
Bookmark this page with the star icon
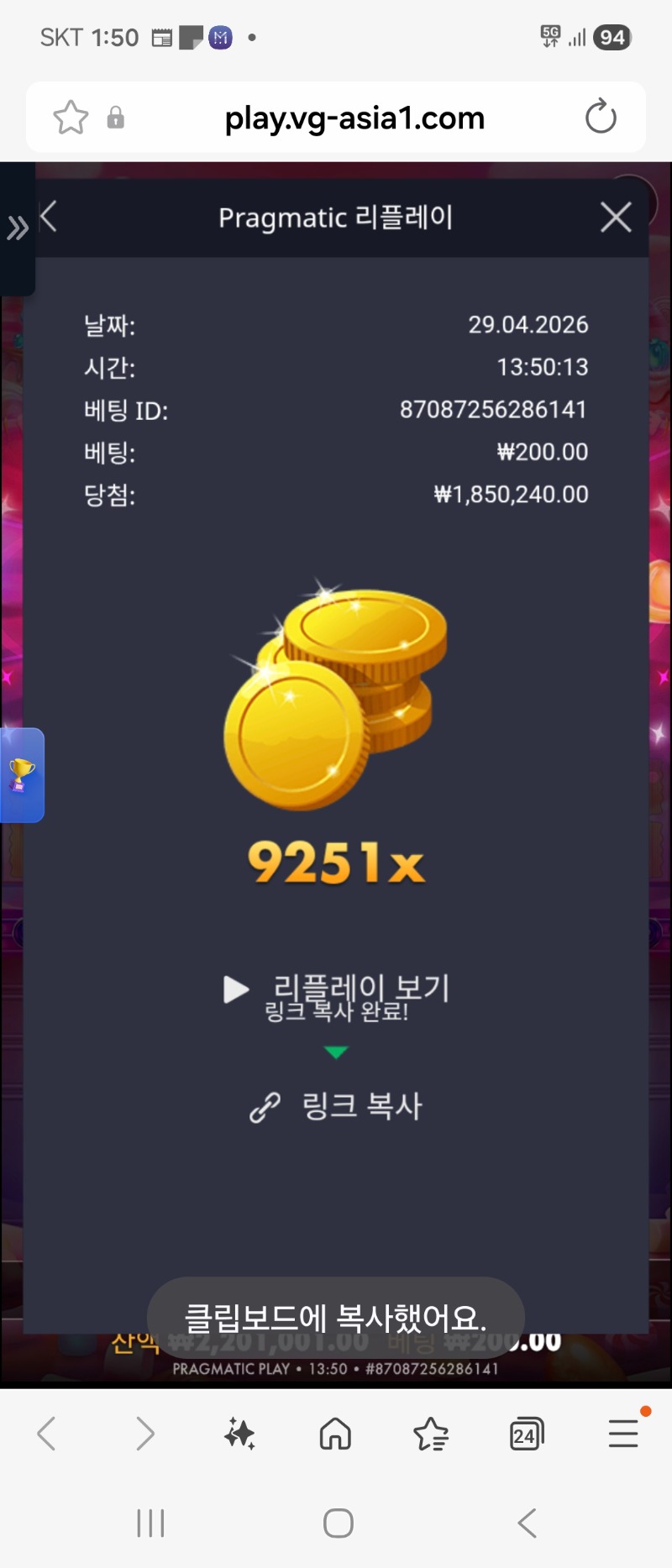pos(71,118)
